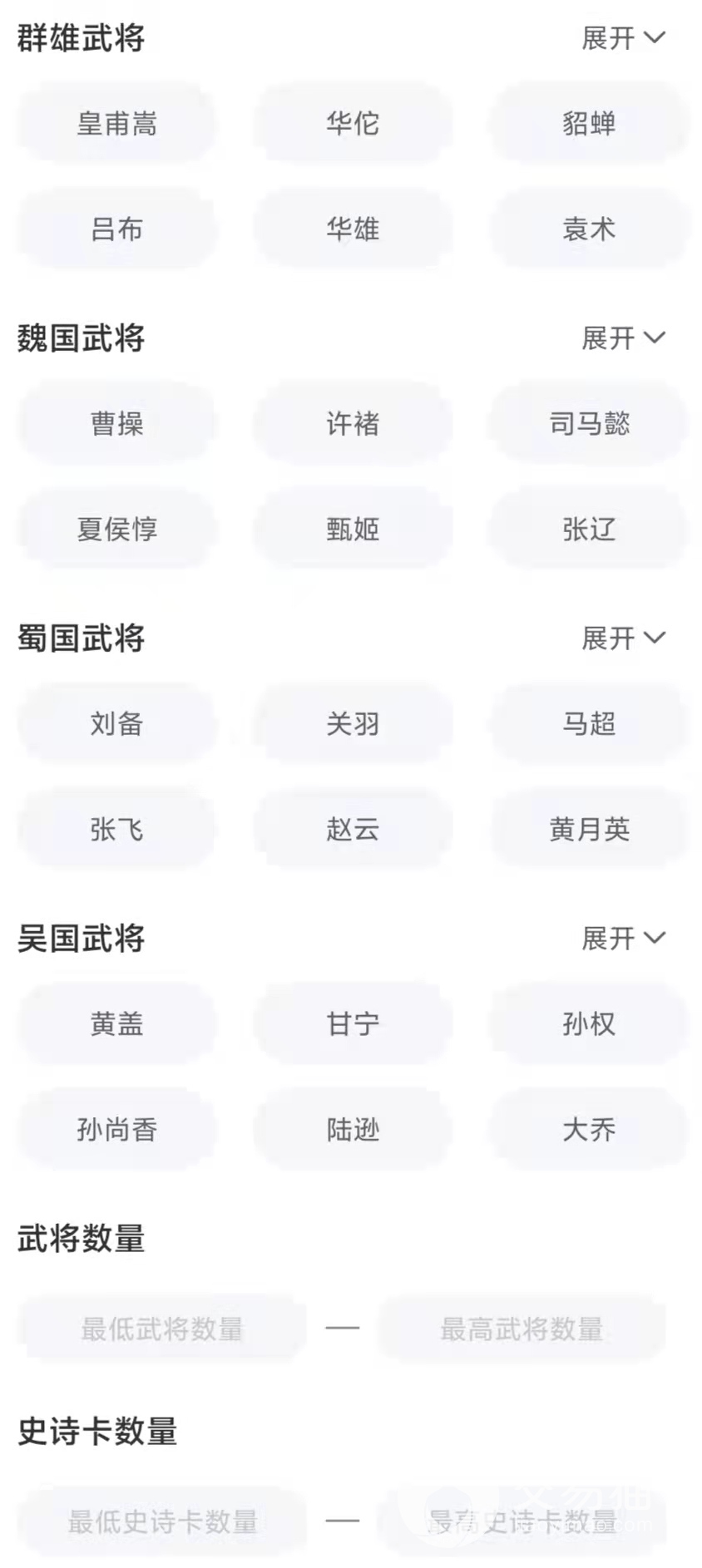
Task: Focus the 最高史诗卡数量 field
Action: [x=522, y=1522]
